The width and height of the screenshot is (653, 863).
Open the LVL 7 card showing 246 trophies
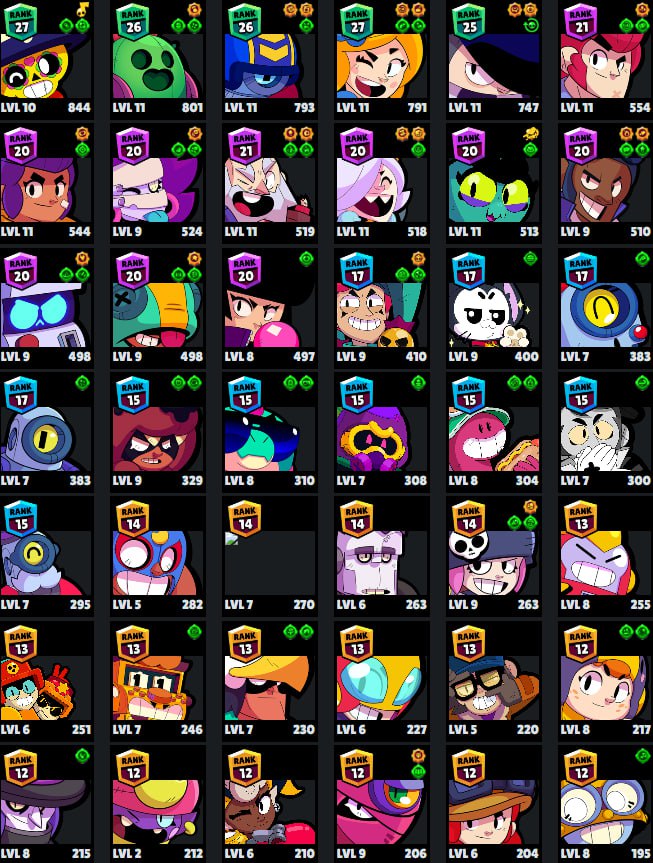[x=157, y=681]
